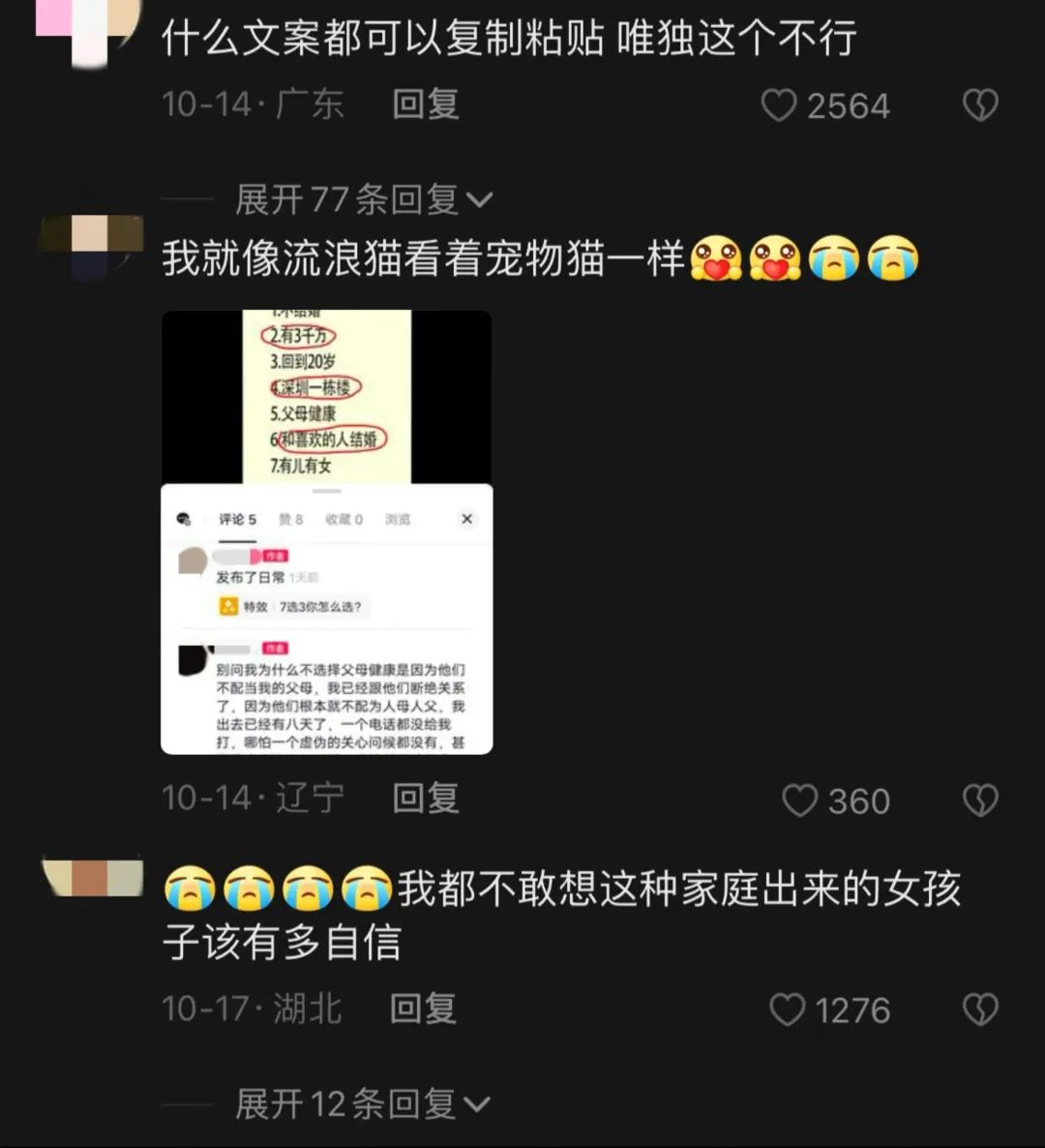Like the comment with 360 likes
This screenshot has height=1148, width=1045.
(800, 801)
